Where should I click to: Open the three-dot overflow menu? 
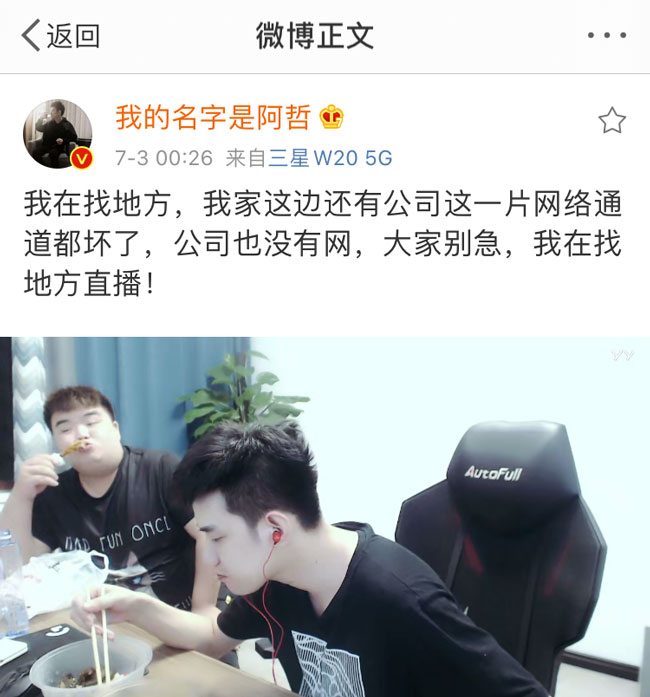[606, 37]
